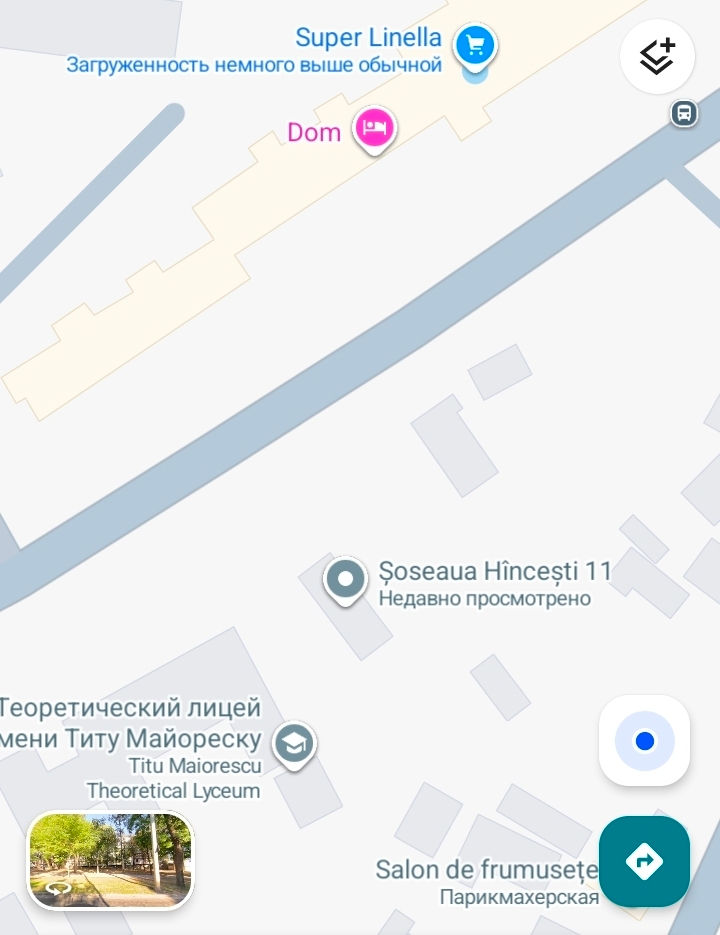720x935 pixels.
Task: Select the Super Linella store pin
Action: pos(475,48)
